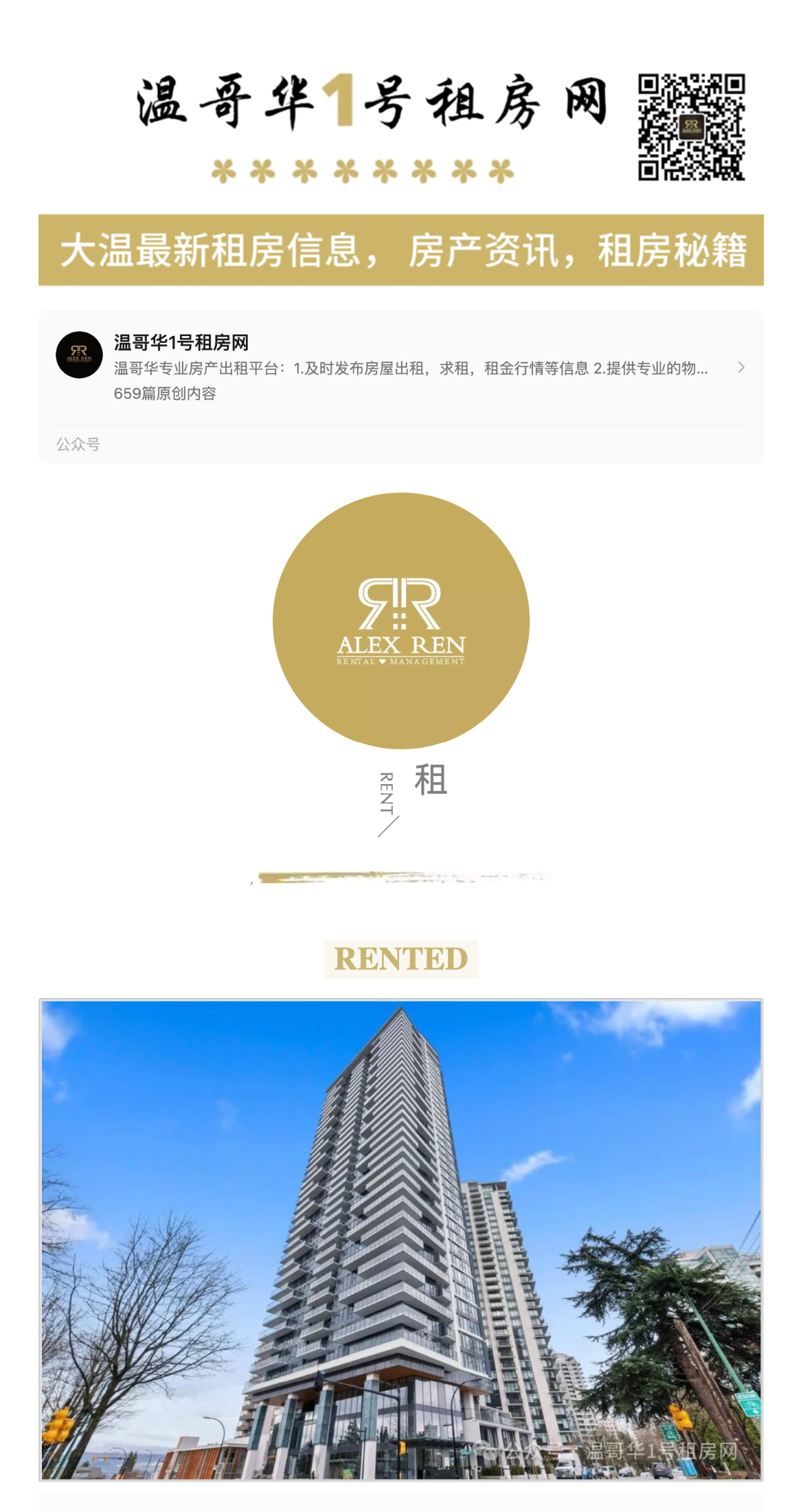
Task: View the high-rise building photo
Action: click(400, 1239)
